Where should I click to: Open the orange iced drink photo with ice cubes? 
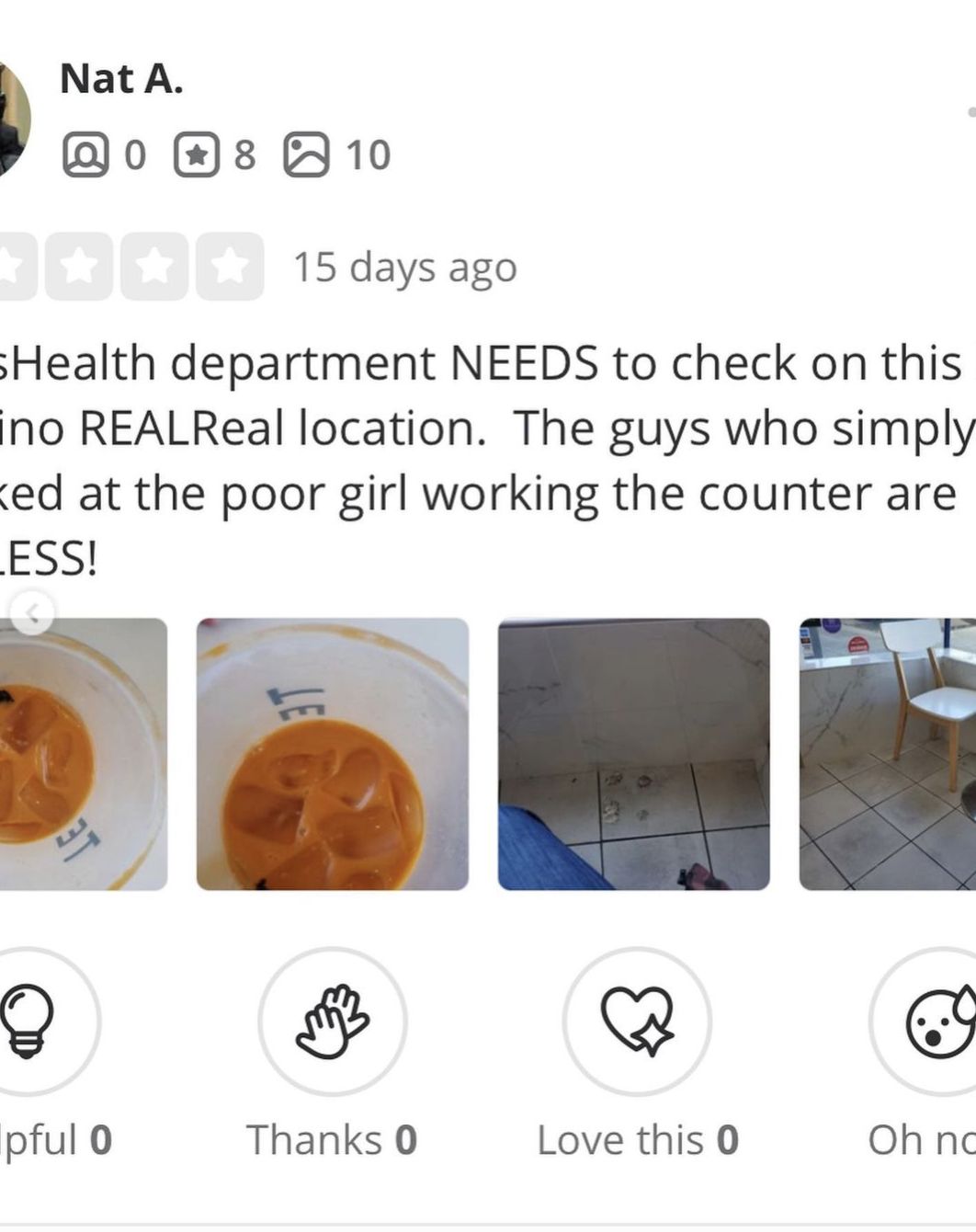(332, 754)
